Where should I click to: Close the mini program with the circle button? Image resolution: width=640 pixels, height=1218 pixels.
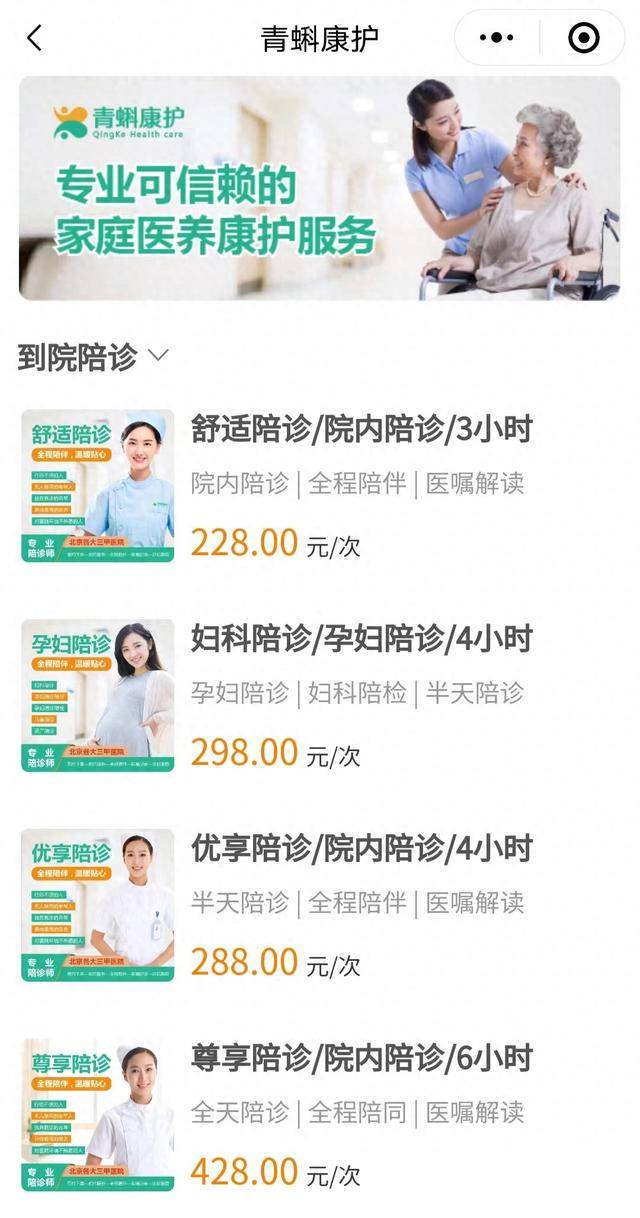(583, 38)
